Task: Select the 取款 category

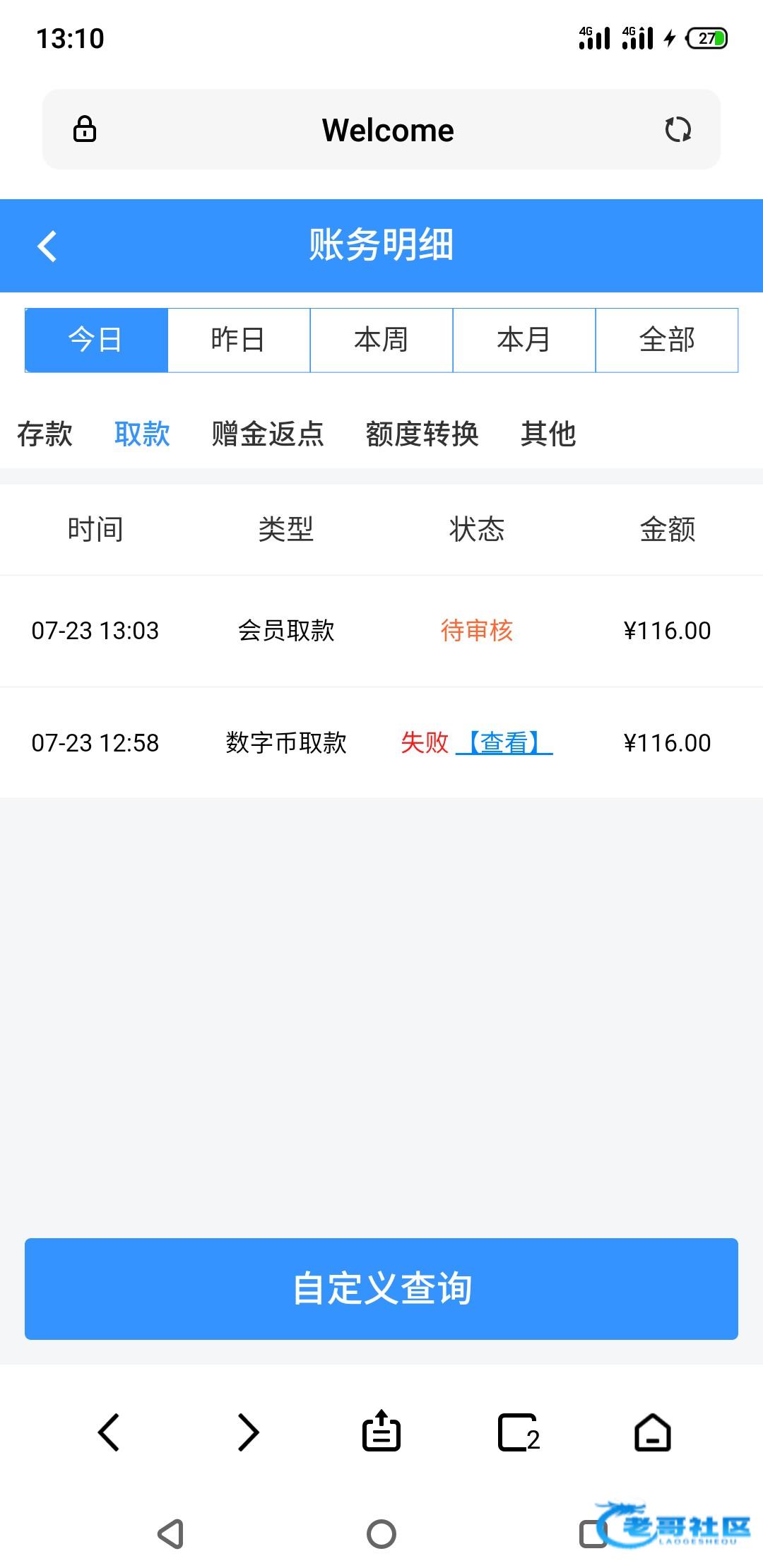Action: [x=142, y=434]
